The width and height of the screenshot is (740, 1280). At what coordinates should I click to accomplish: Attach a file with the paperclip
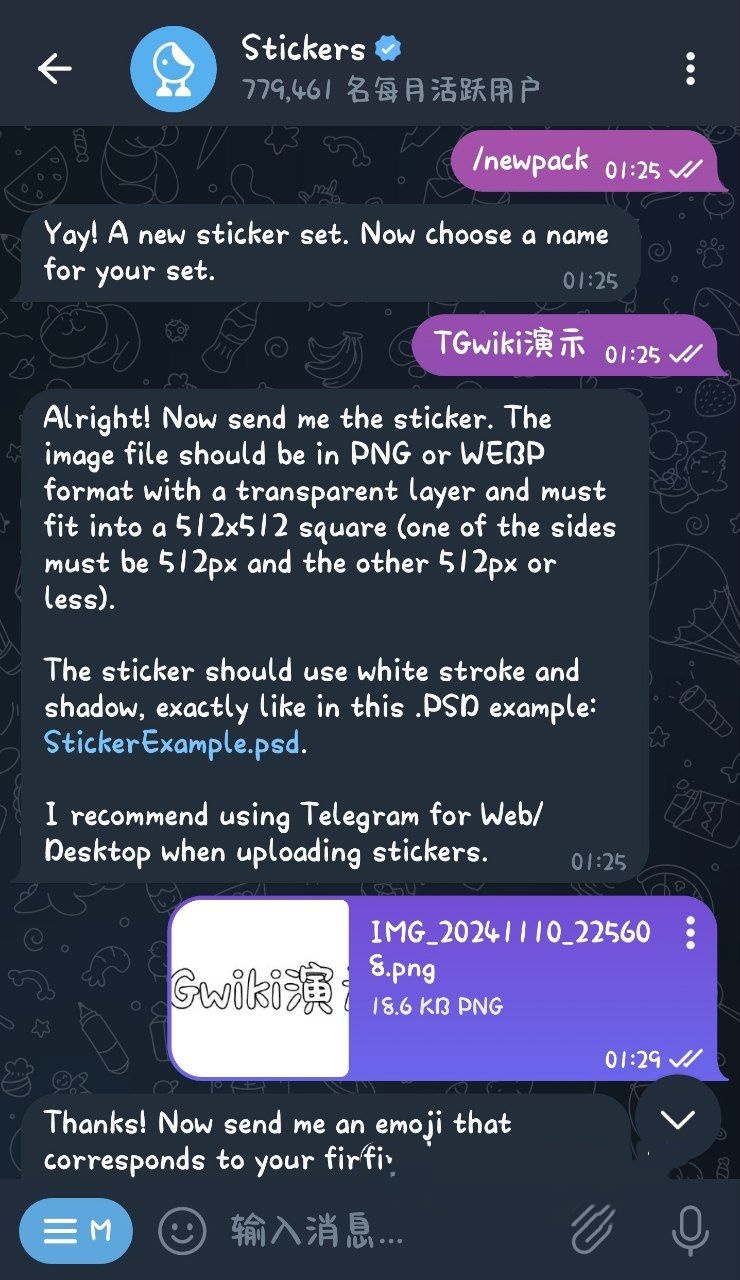593,1230
